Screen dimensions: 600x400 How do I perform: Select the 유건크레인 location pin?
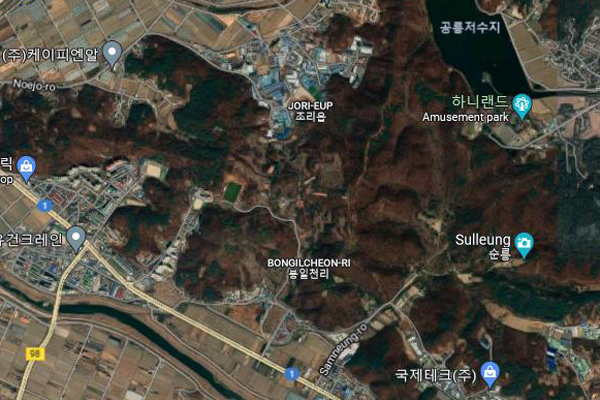pos(76,238)
